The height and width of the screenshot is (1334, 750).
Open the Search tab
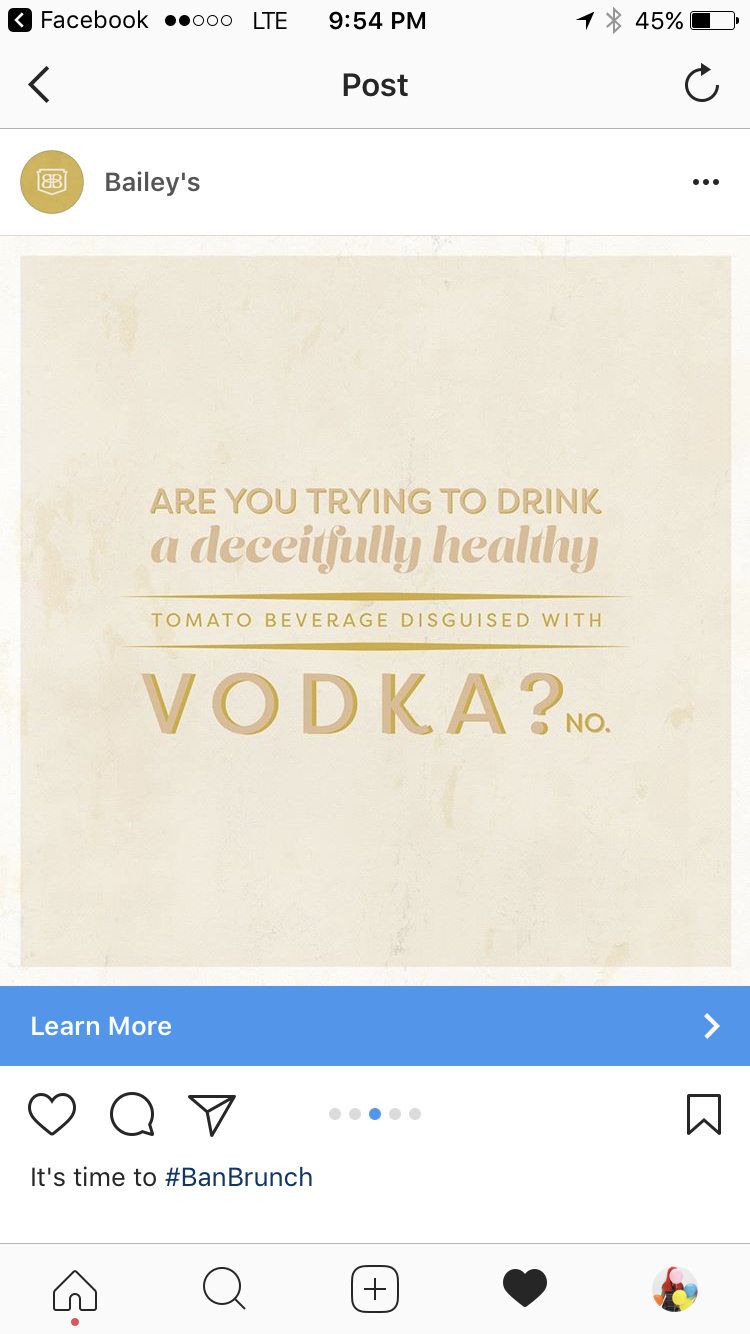224,1288
